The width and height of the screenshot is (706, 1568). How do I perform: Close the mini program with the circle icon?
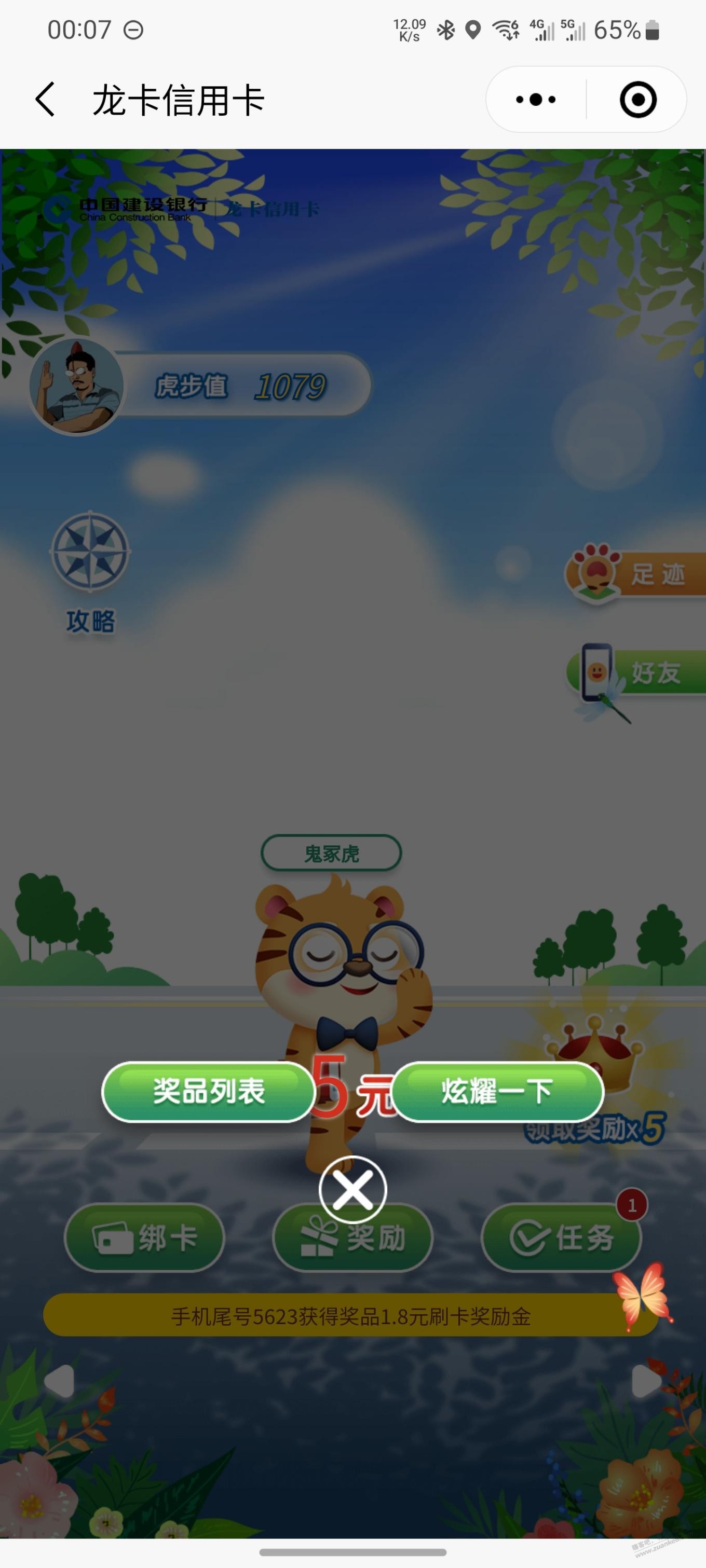tap(637, 99)
